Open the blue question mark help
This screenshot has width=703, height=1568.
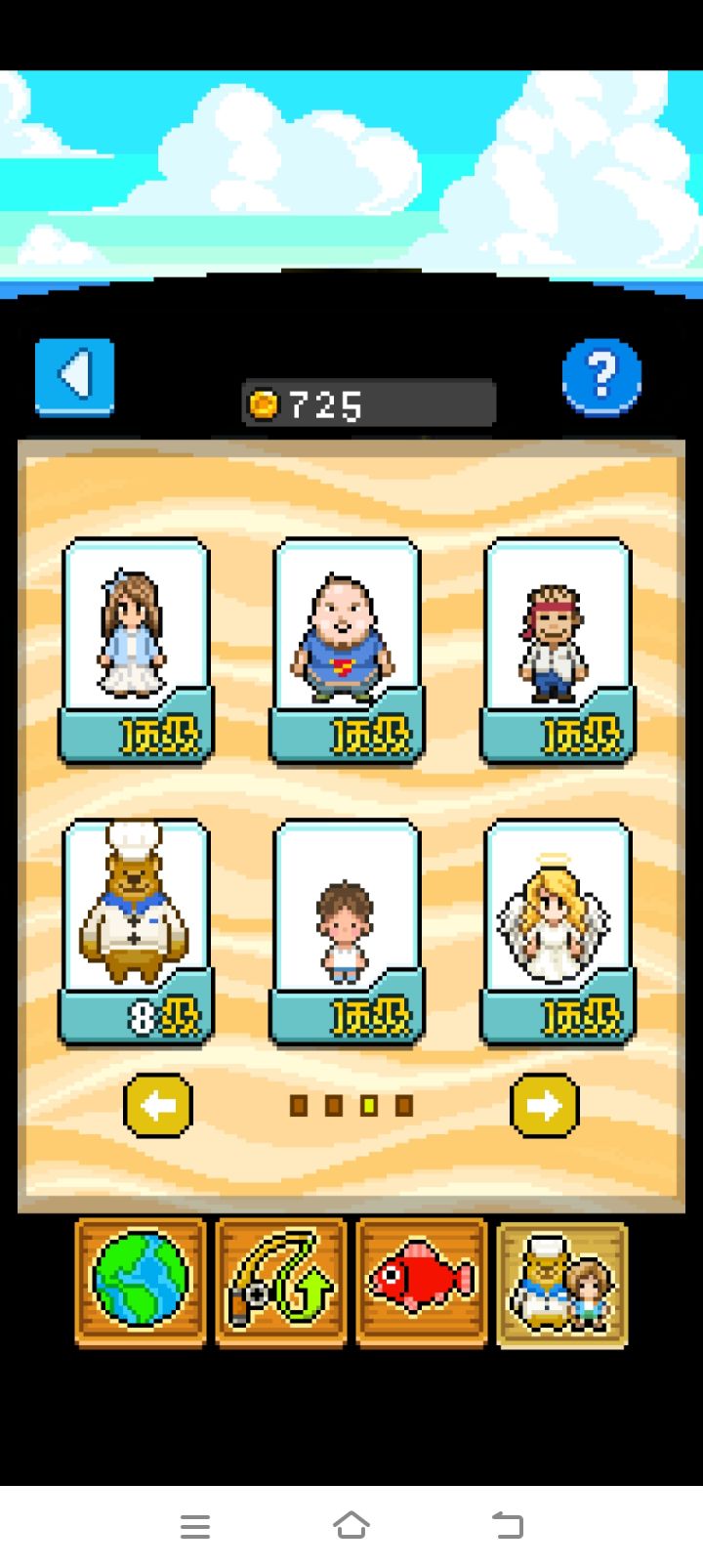click(x=601, y=376)
